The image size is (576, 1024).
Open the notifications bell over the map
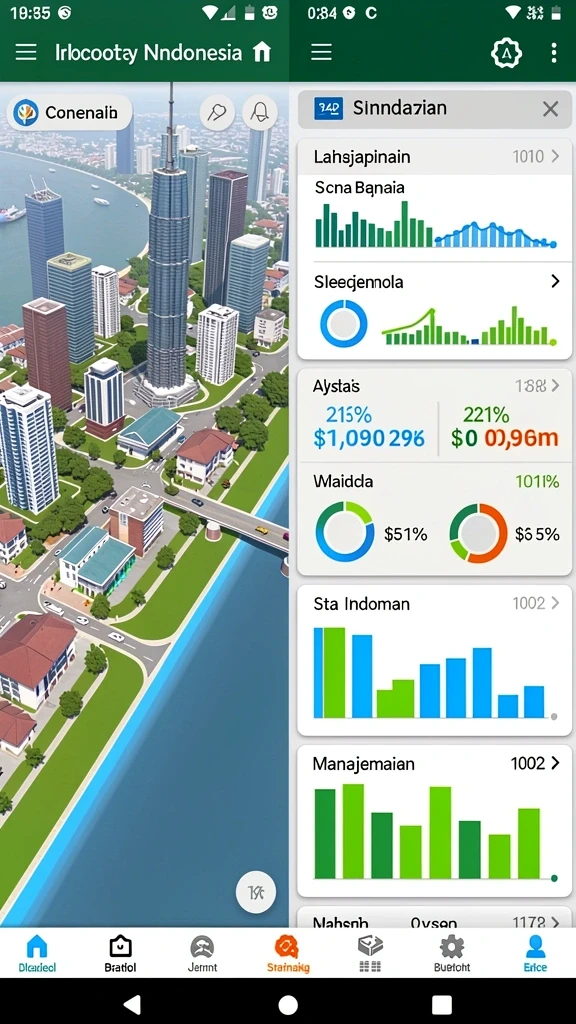pos(259,113)
